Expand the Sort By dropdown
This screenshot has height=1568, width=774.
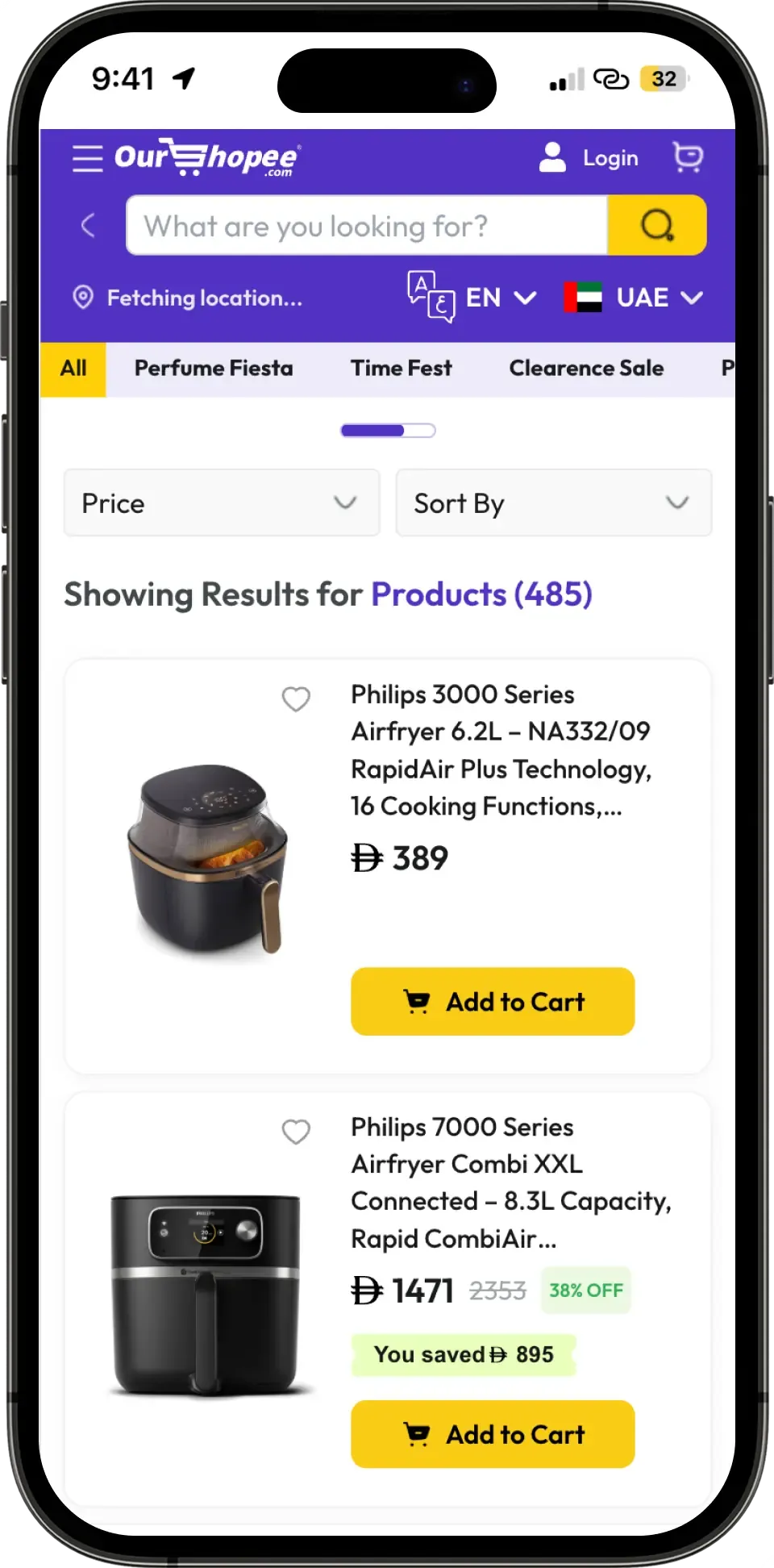click(553, 503)
